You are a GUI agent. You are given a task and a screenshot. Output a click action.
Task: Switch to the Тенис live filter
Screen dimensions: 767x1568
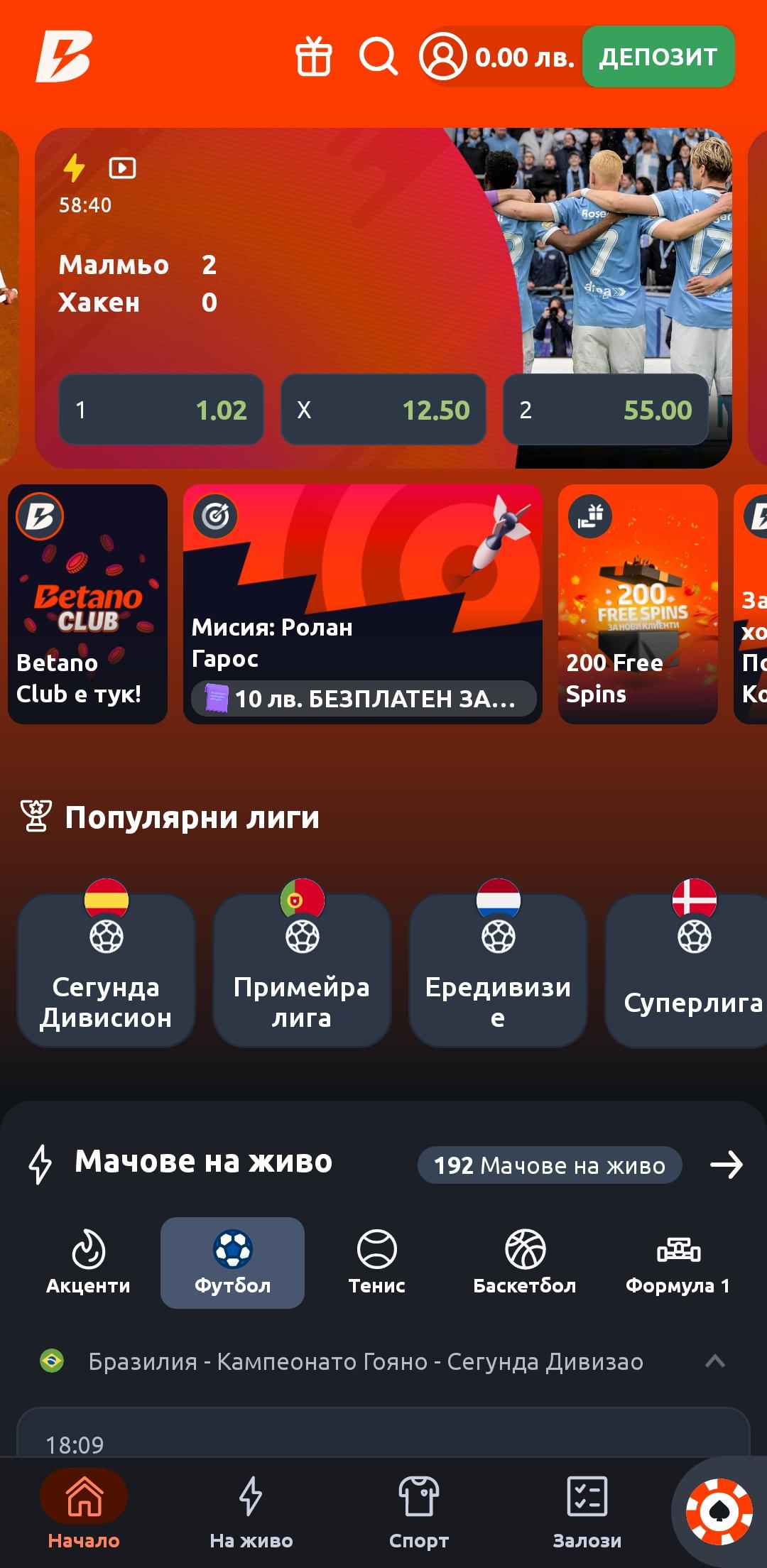pyautogui.click(x=376, y=1263)
